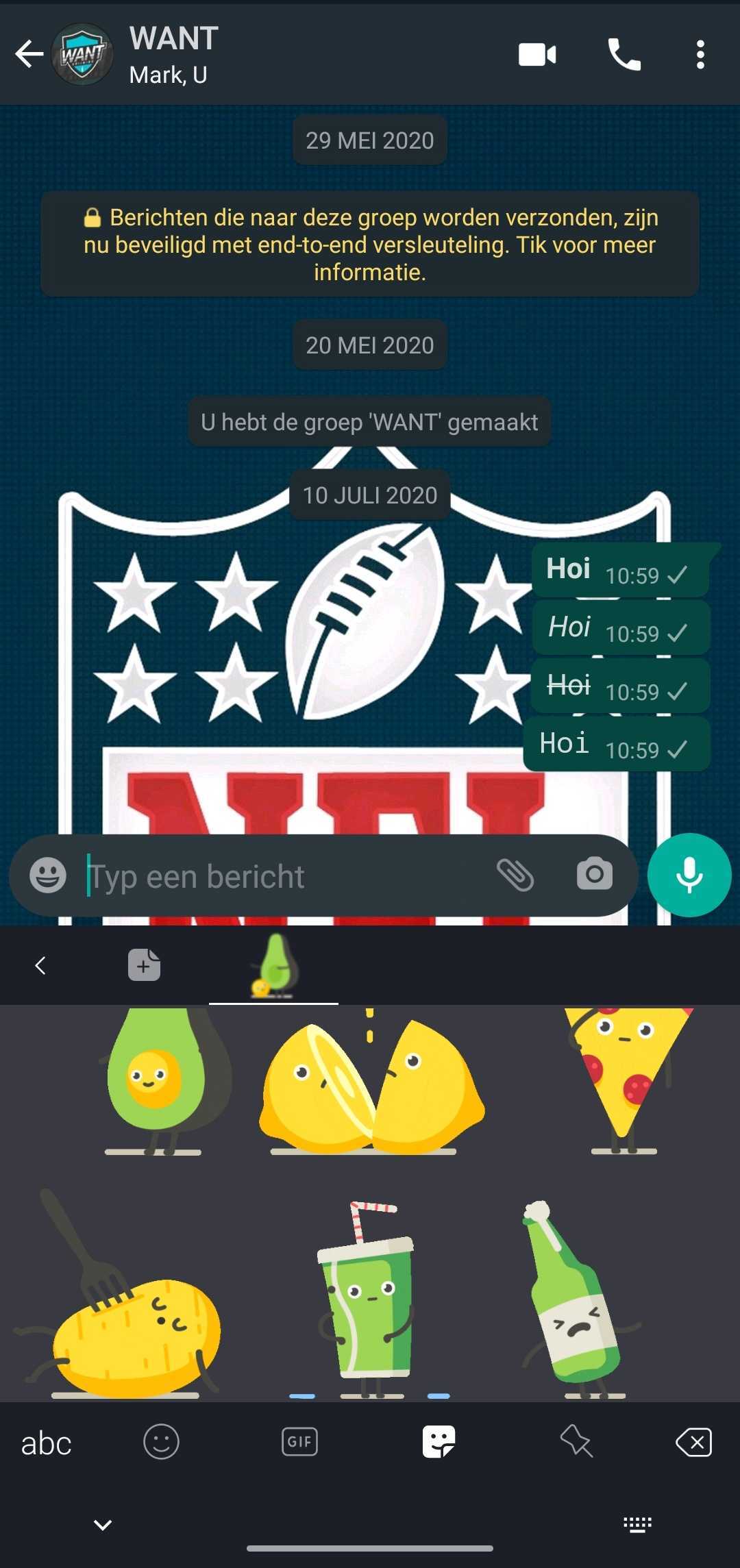The height and width of the screenshot is (1568, 740).
Task: Tap the keyboard backspace key
Action: pos(693,1442)
